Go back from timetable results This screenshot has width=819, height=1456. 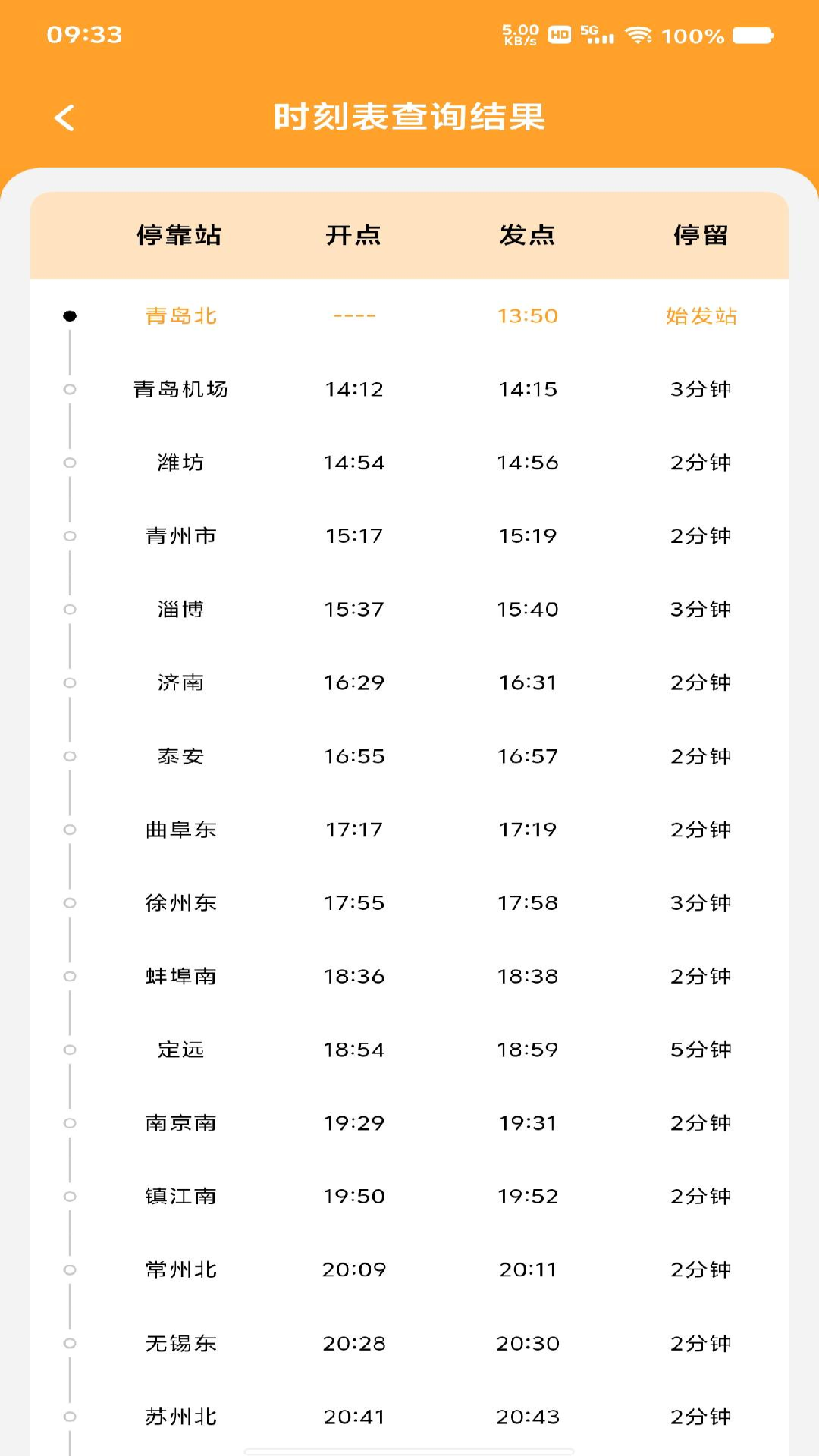click(x=65, y=118)
